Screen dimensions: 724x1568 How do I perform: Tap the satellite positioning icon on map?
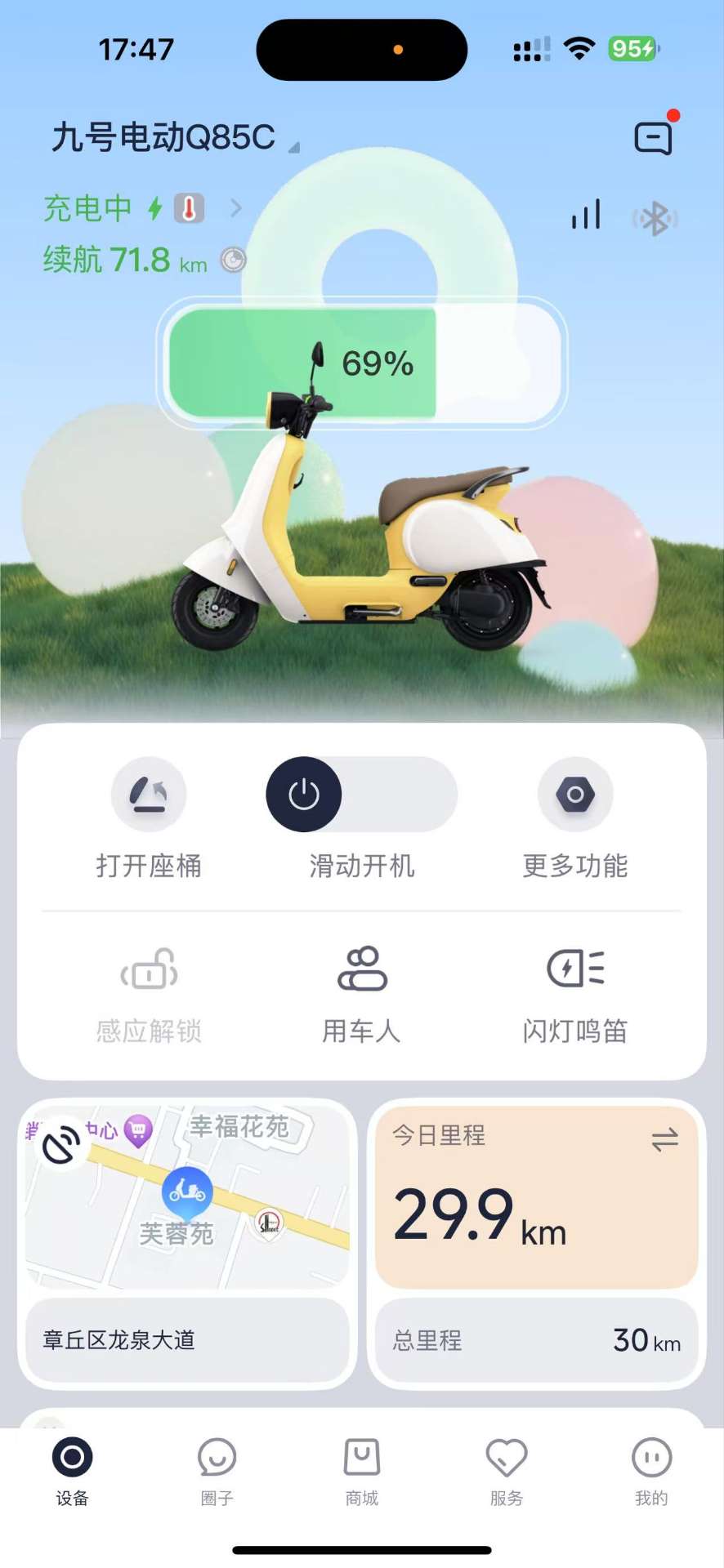(x=61, y=1143)
